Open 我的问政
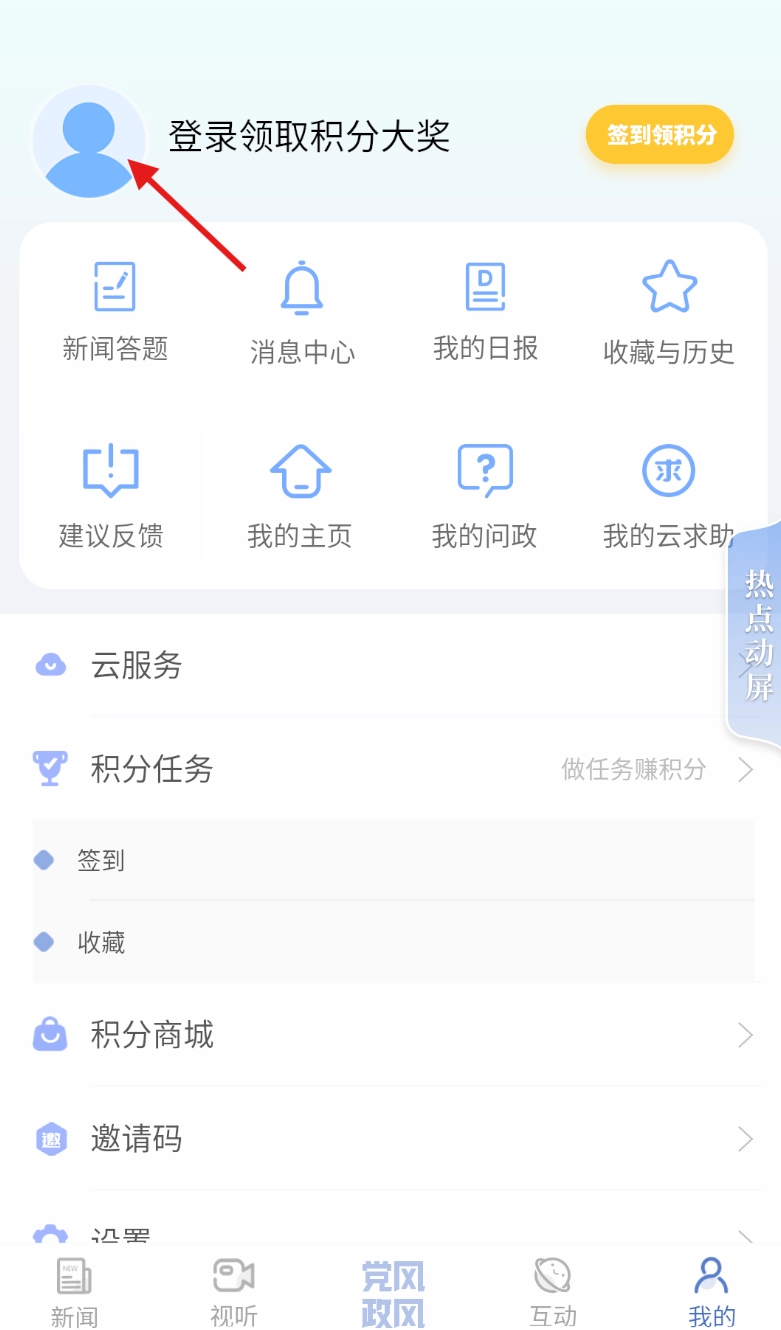Image resolution: width=781 pixels, height=1330 pixels. (485, 496)
